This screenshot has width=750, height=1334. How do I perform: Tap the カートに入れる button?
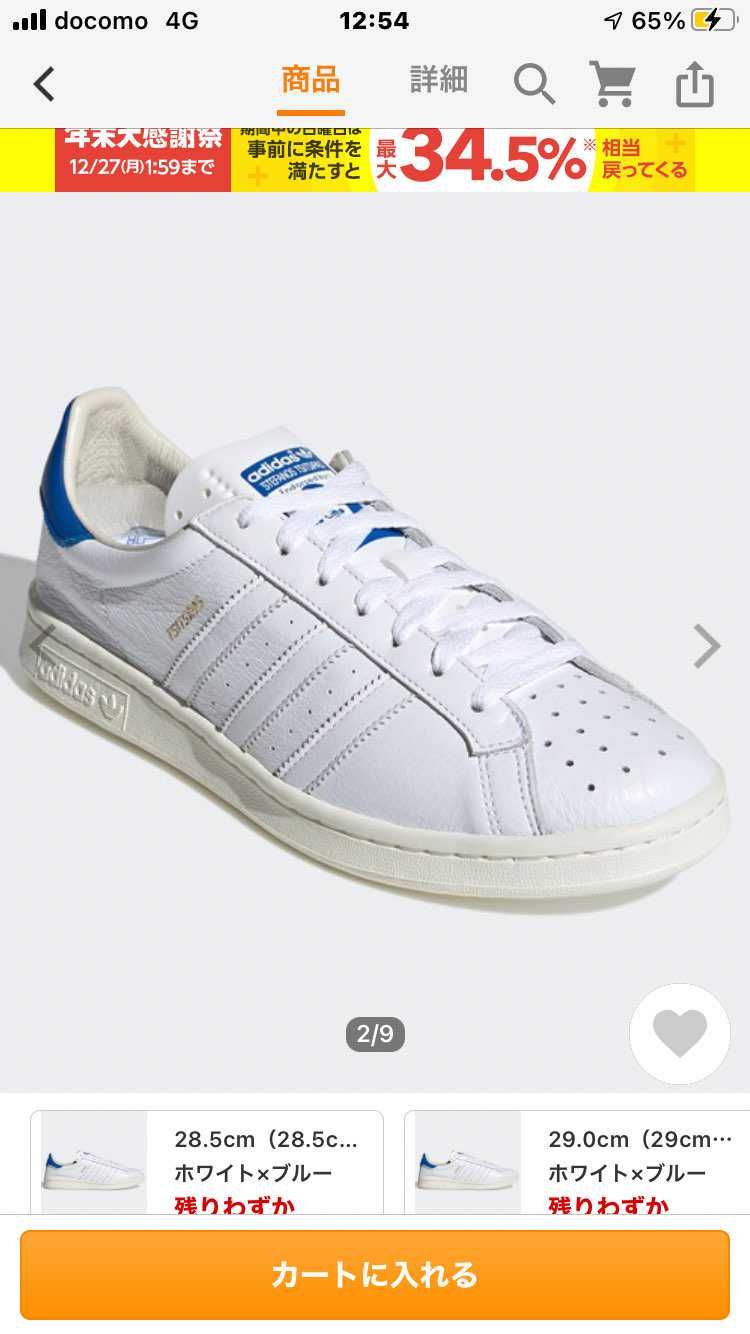pos(375,1274)
